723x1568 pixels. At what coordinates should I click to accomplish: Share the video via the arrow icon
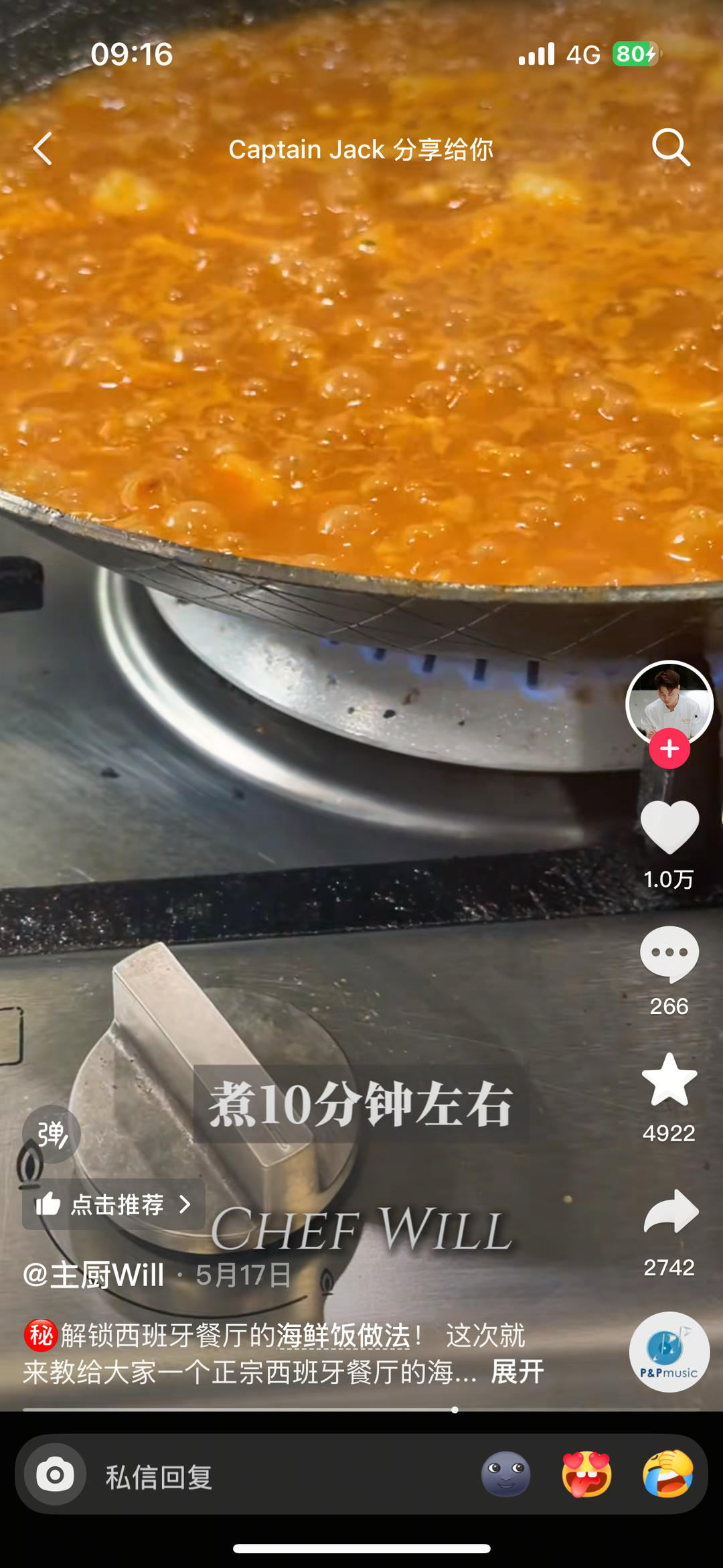(x=670, y=1212)
